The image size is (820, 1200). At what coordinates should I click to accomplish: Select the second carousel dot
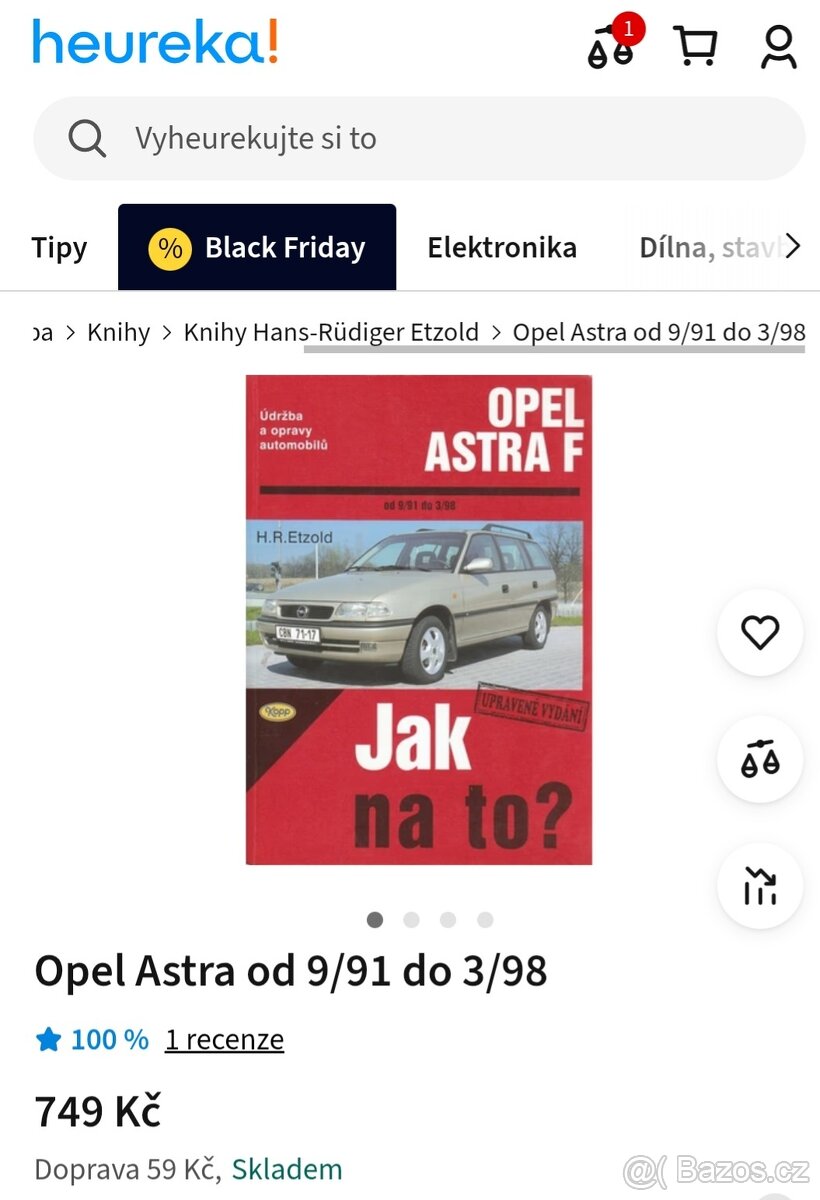(412, 919)
